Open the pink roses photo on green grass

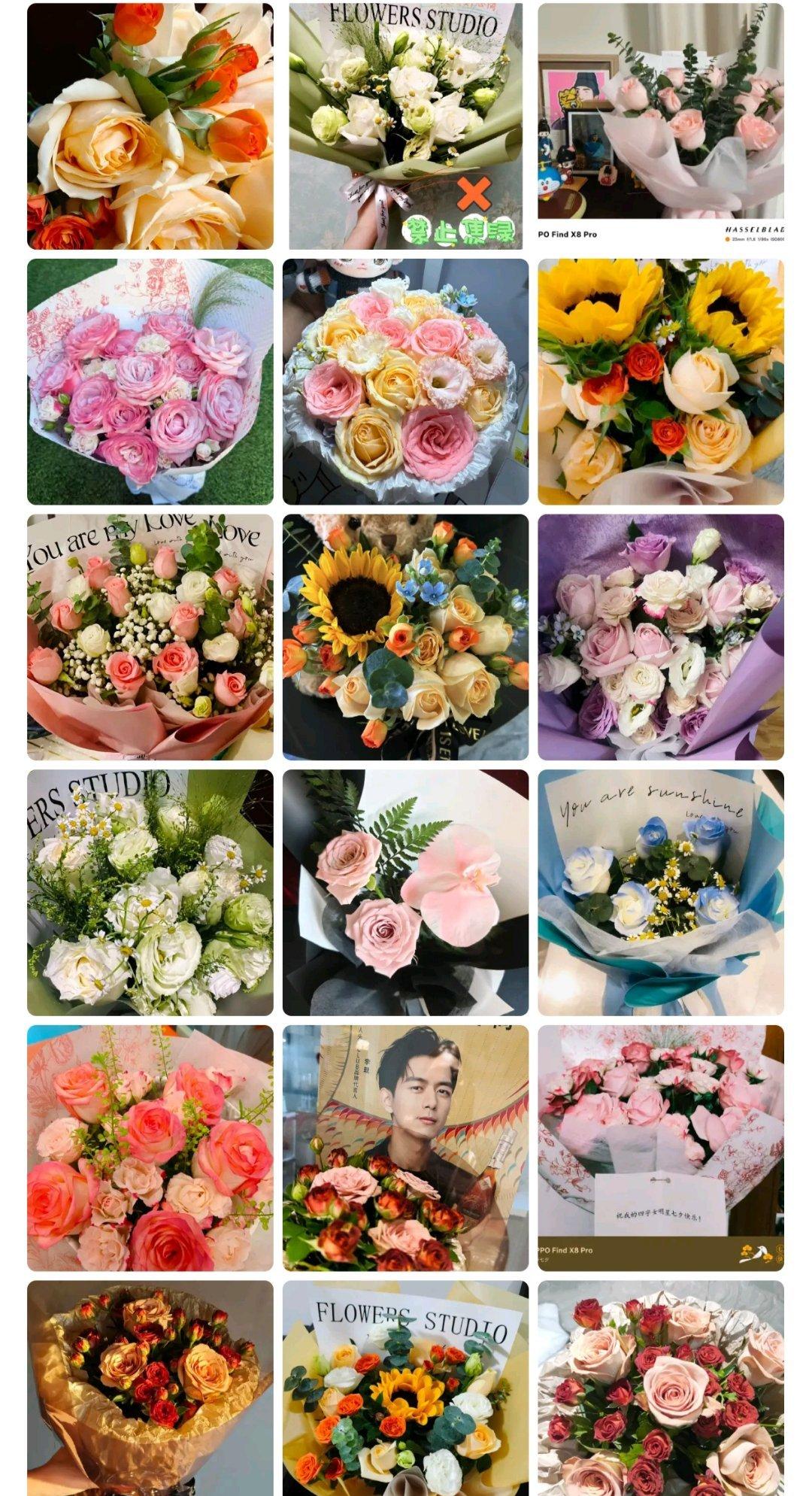[x=150, y=382]
